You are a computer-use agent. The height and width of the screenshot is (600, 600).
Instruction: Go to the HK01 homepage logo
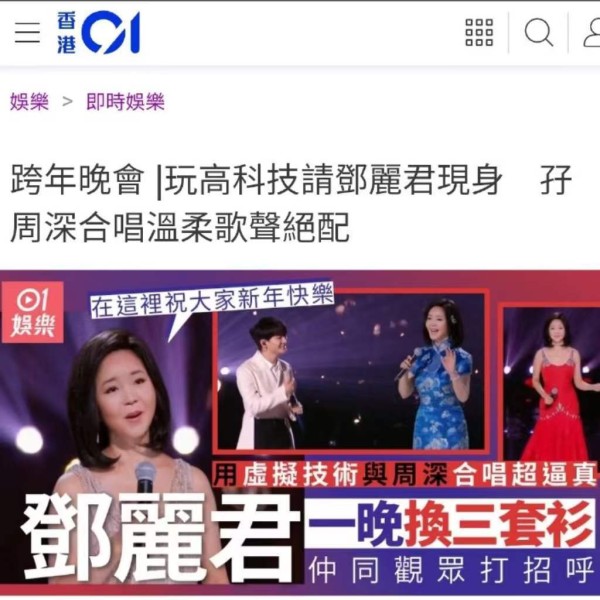[98, 33]
